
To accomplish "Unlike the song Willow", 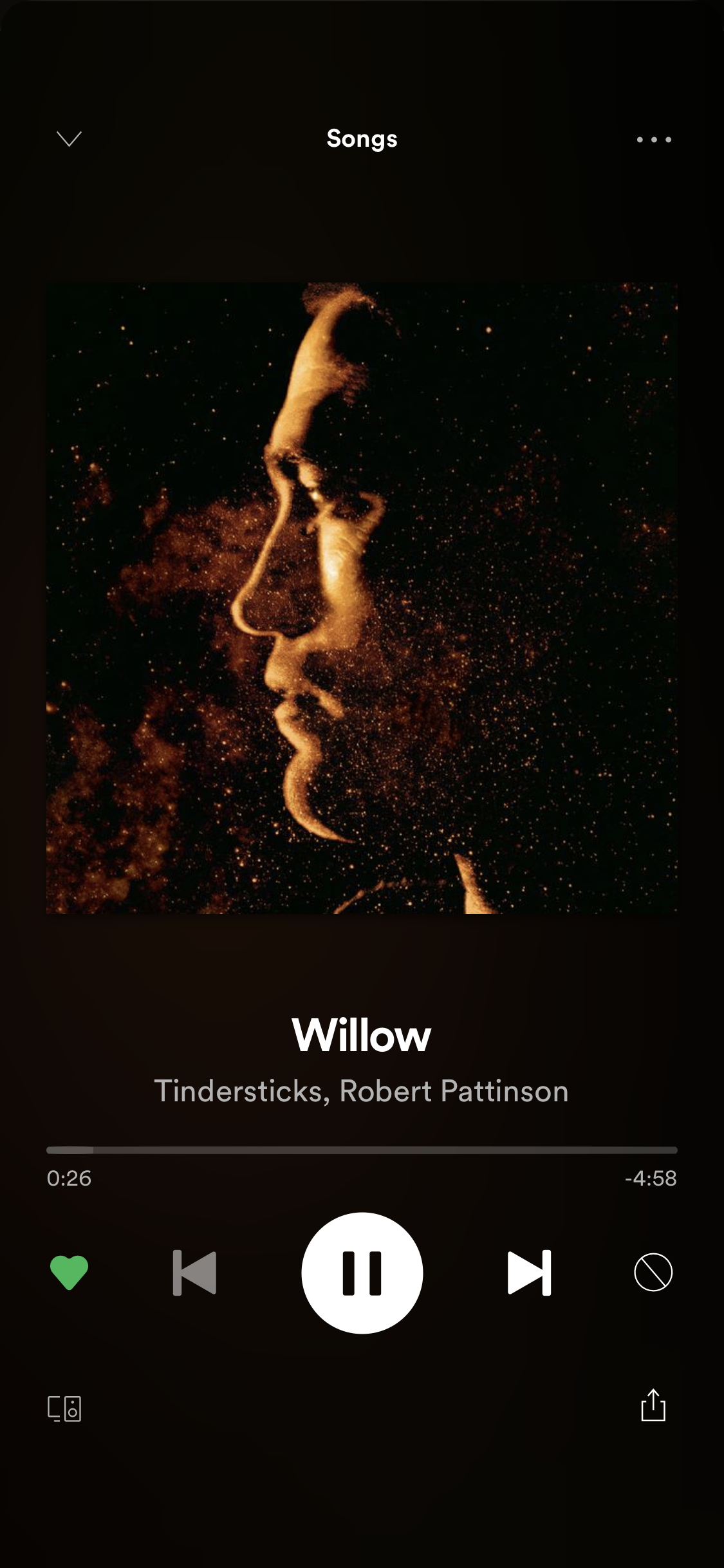I will click(69, 1272).
